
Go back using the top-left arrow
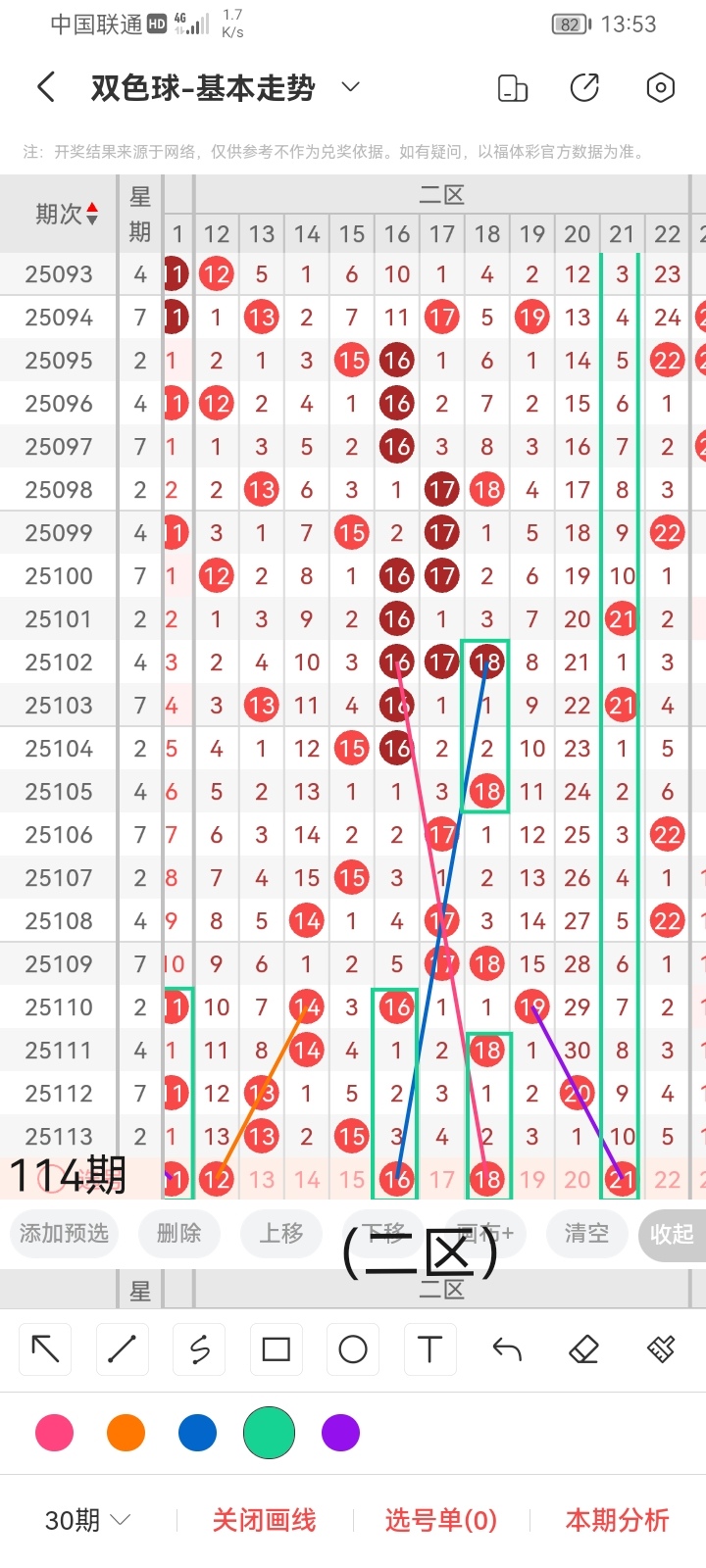pos(46,88)
